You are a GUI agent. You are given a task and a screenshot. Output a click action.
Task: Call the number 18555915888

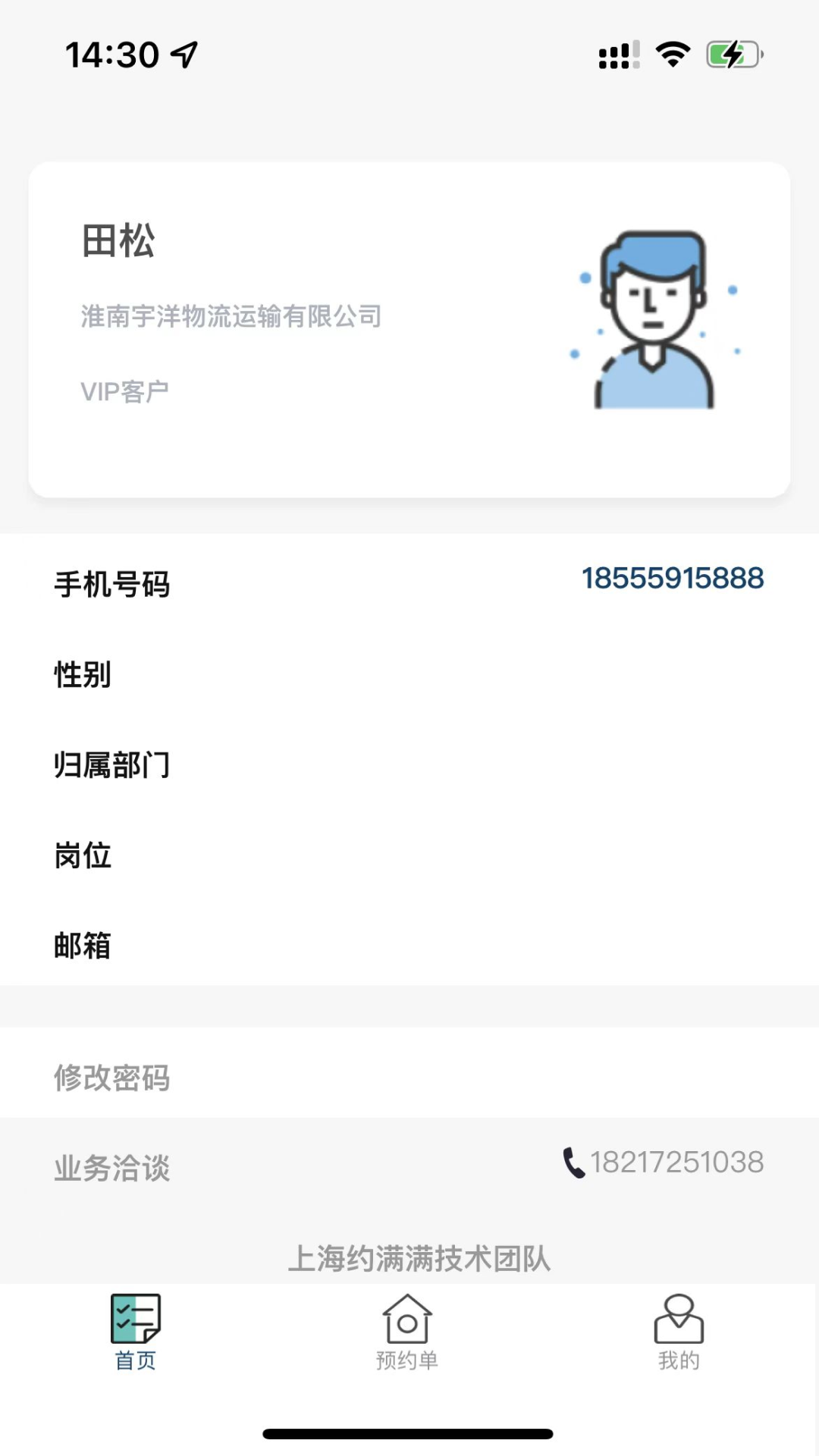pos(672,578)
